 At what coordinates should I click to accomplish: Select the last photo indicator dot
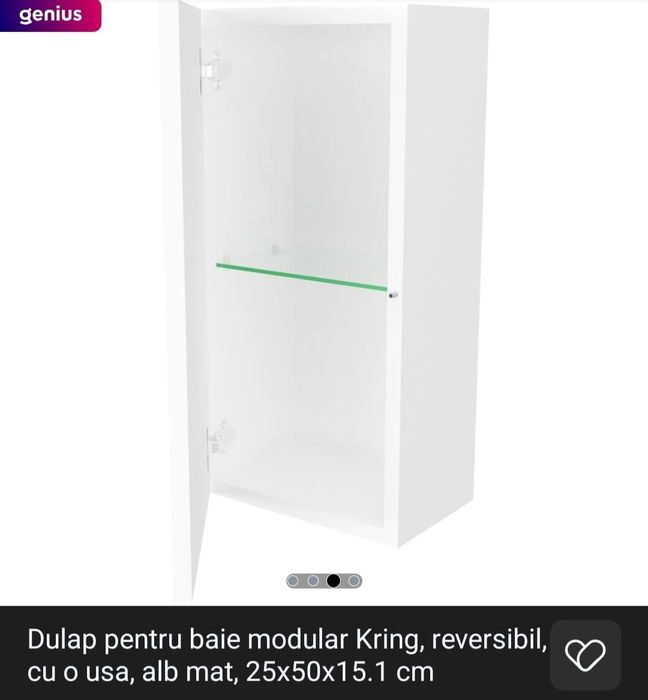coord(354,580)
